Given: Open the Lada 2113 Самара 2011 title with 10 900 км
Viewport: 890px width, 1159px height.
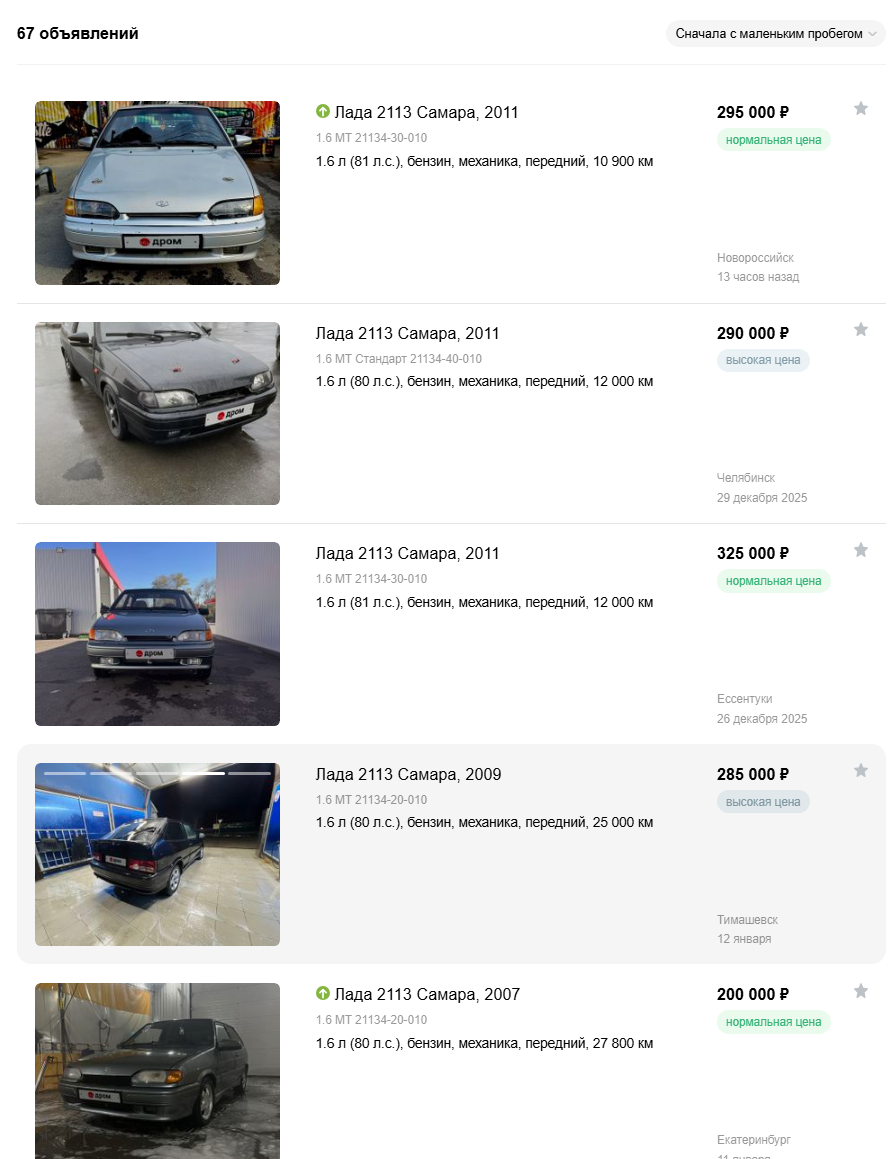Looking at the screenshot, I should point(426,113).
